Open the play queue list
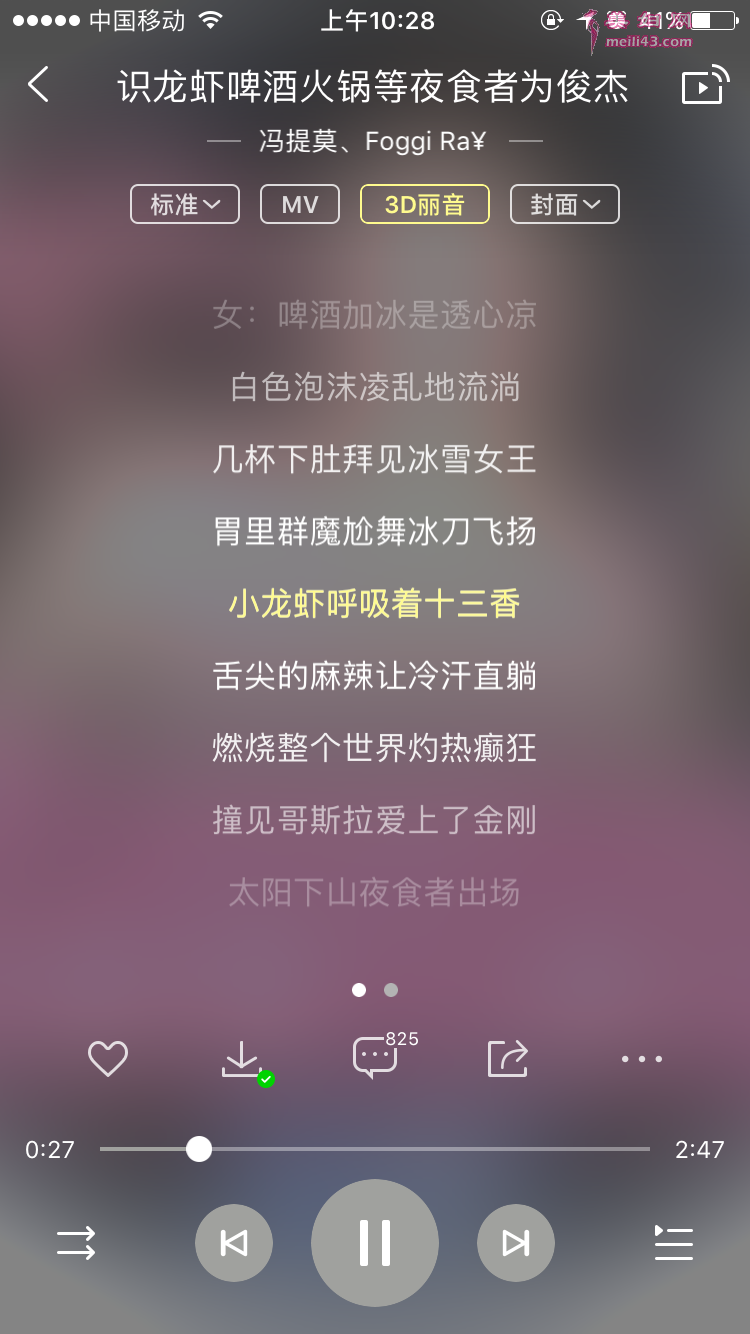 point(673,1243)
